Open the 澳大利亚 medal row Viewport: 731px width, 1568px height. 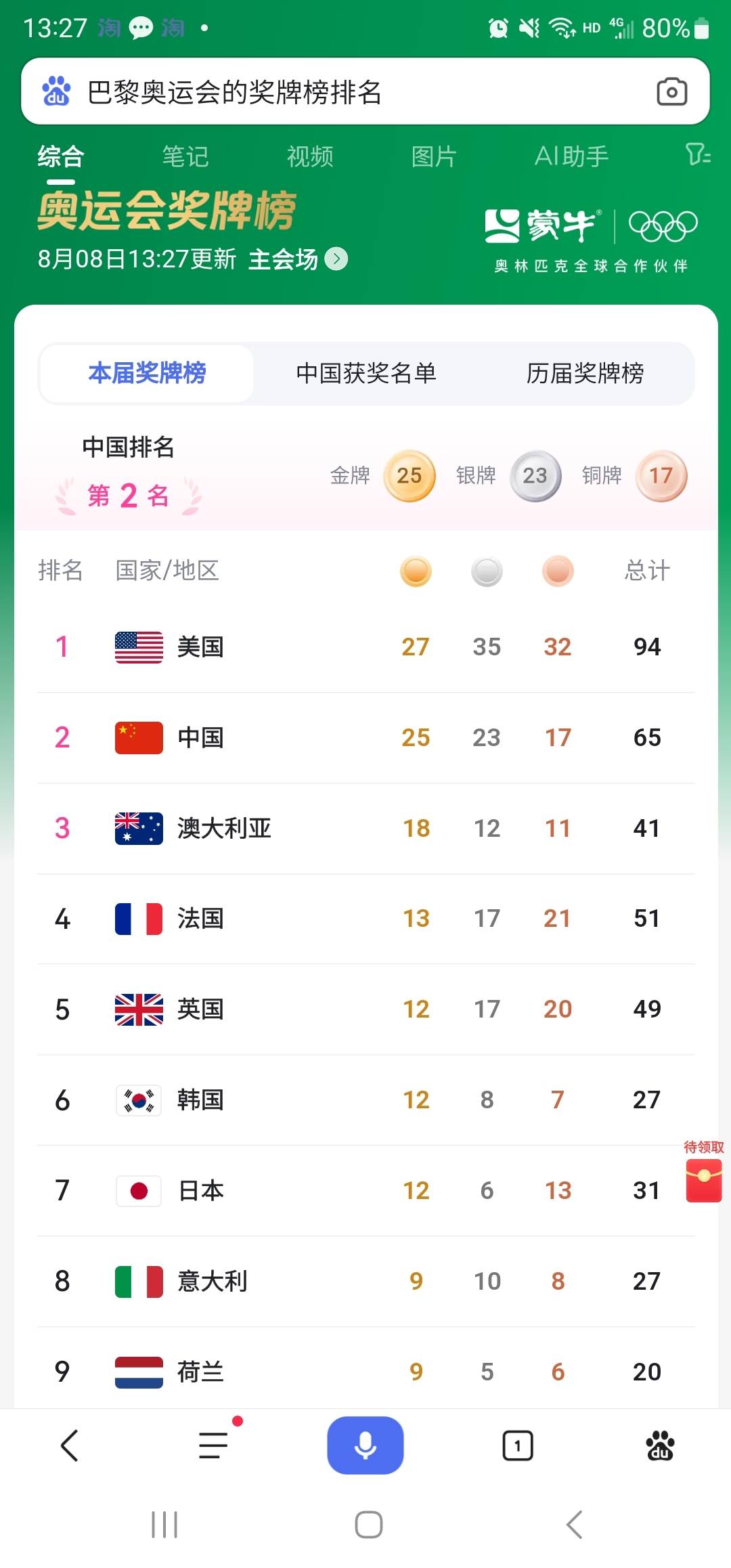(365, 828)
